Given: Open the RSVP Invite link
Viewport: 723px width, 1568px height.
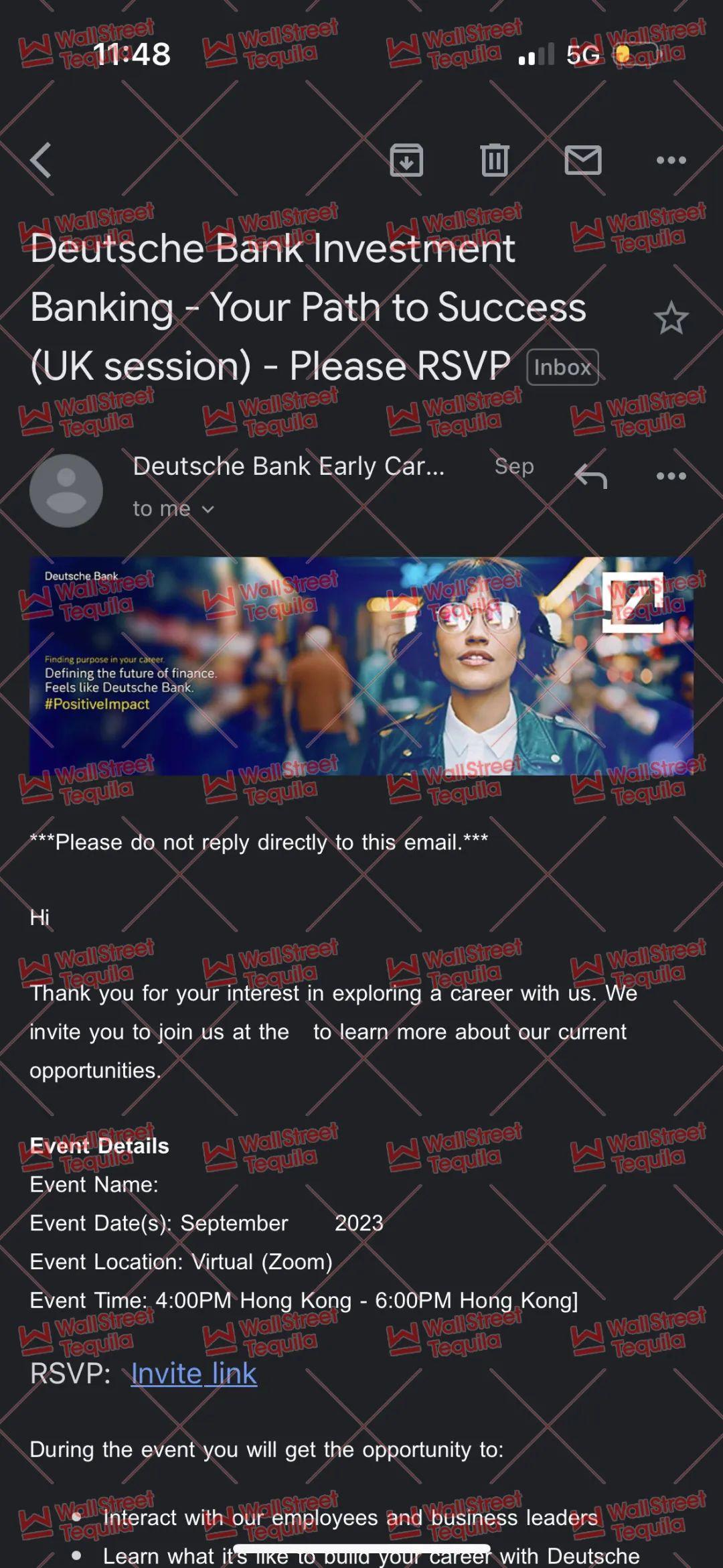Looking at the screenshot, I should (193, 1374).
